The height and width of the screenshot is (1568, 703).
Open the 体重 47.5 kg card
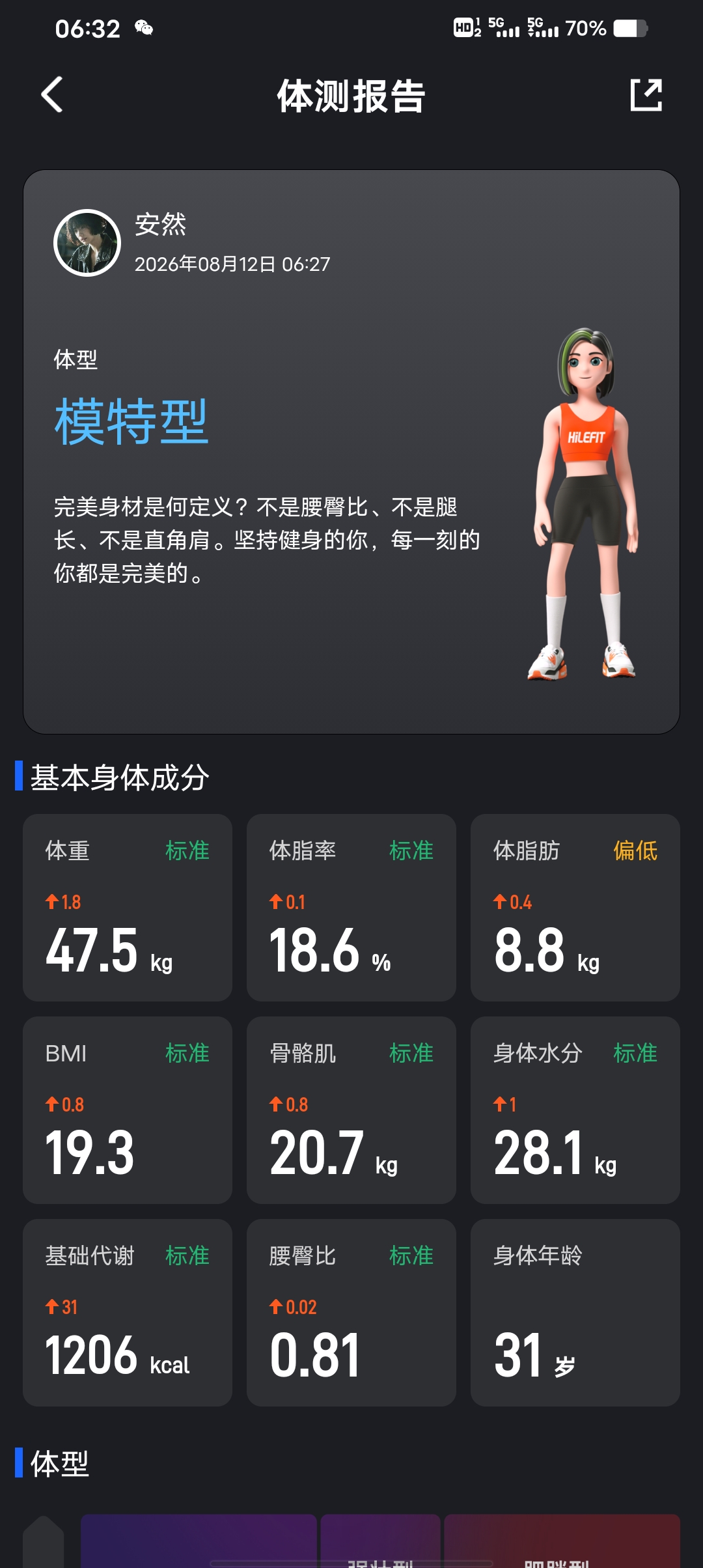128,908
